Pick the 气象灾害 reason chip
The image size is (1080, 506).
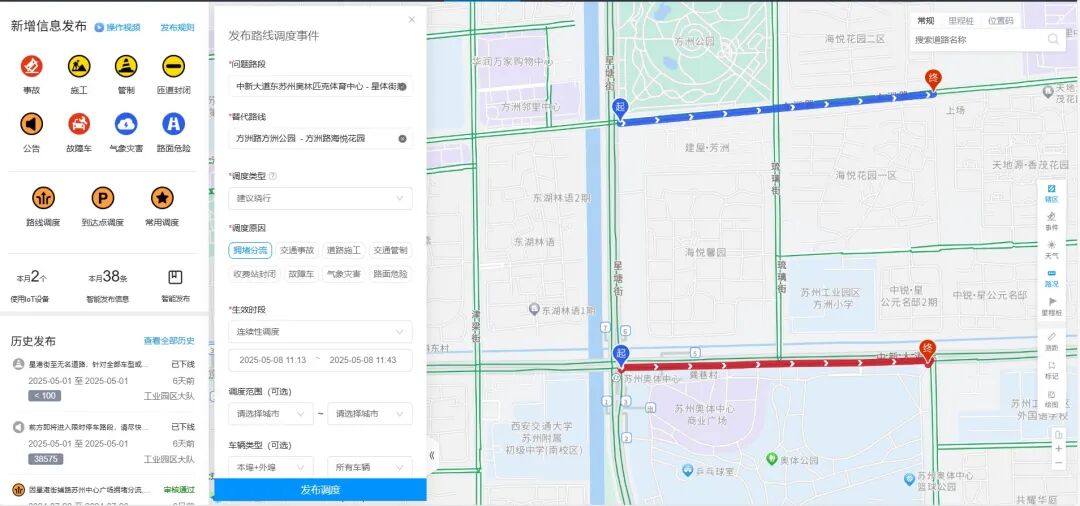[343, 273]
